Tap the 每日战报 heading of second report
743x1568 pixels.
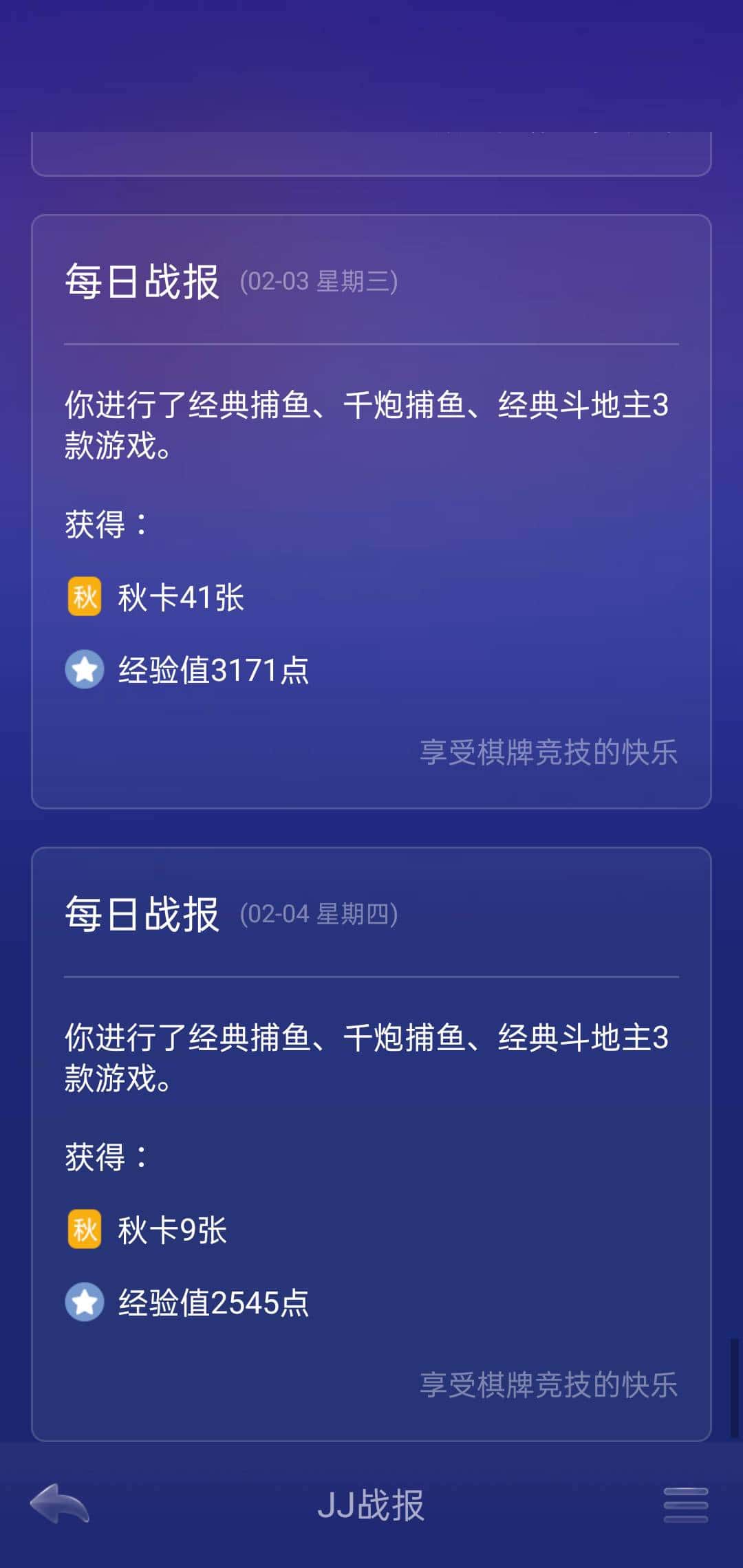141,913
